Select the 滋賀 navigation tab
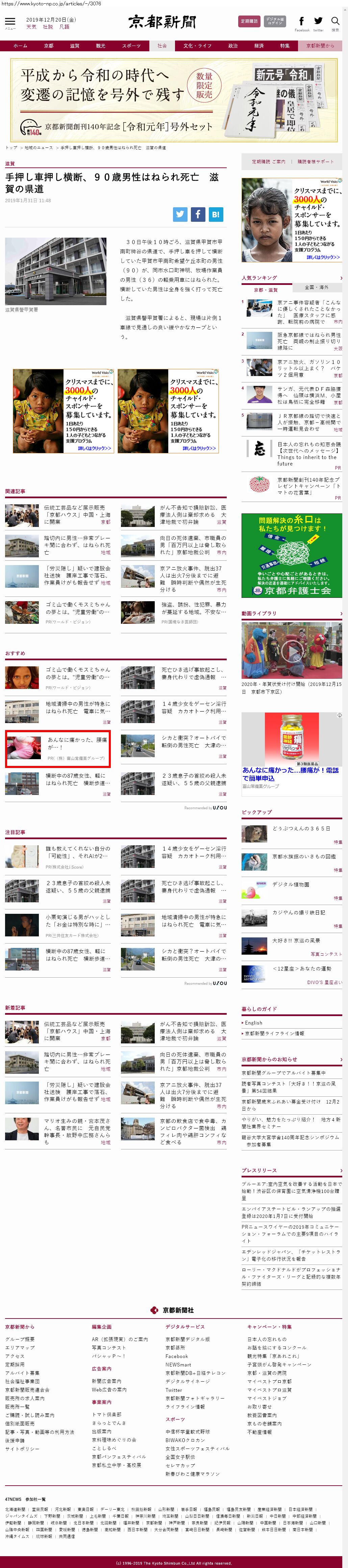Screen dimensions: 348x1568 click(74, 46)
